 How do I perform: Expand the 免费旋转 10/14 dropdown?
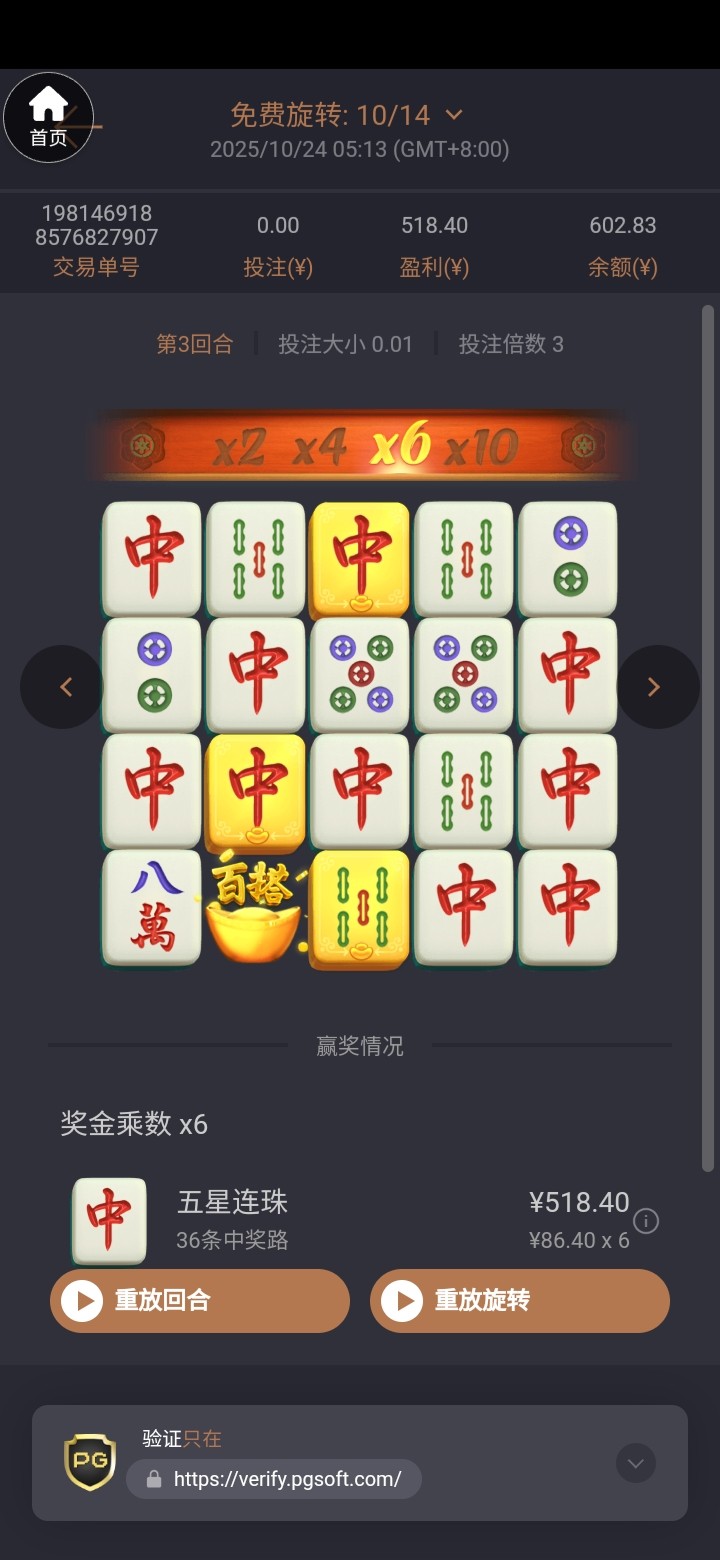point(453,115)
